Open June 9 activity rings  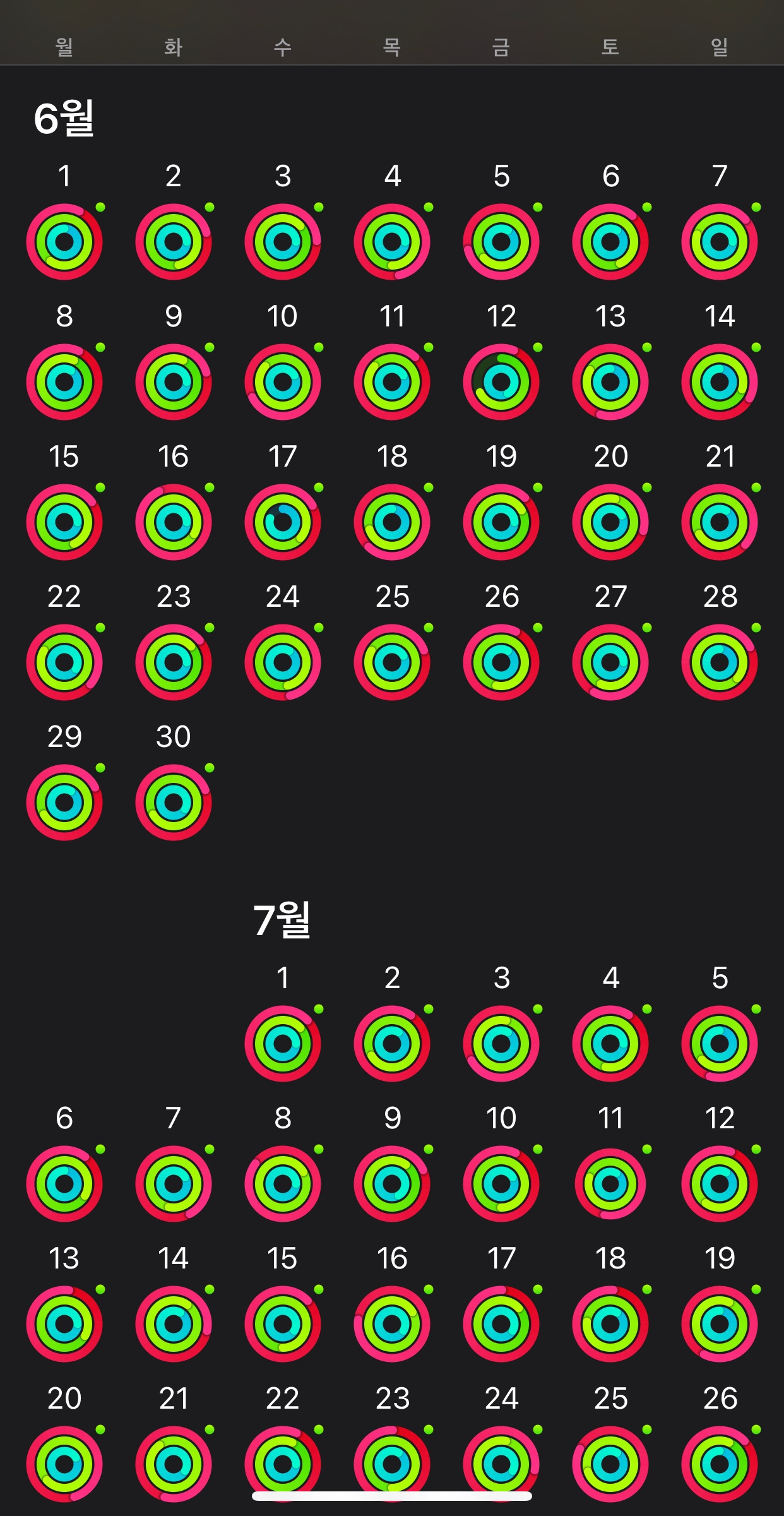[x=174, y=382]
